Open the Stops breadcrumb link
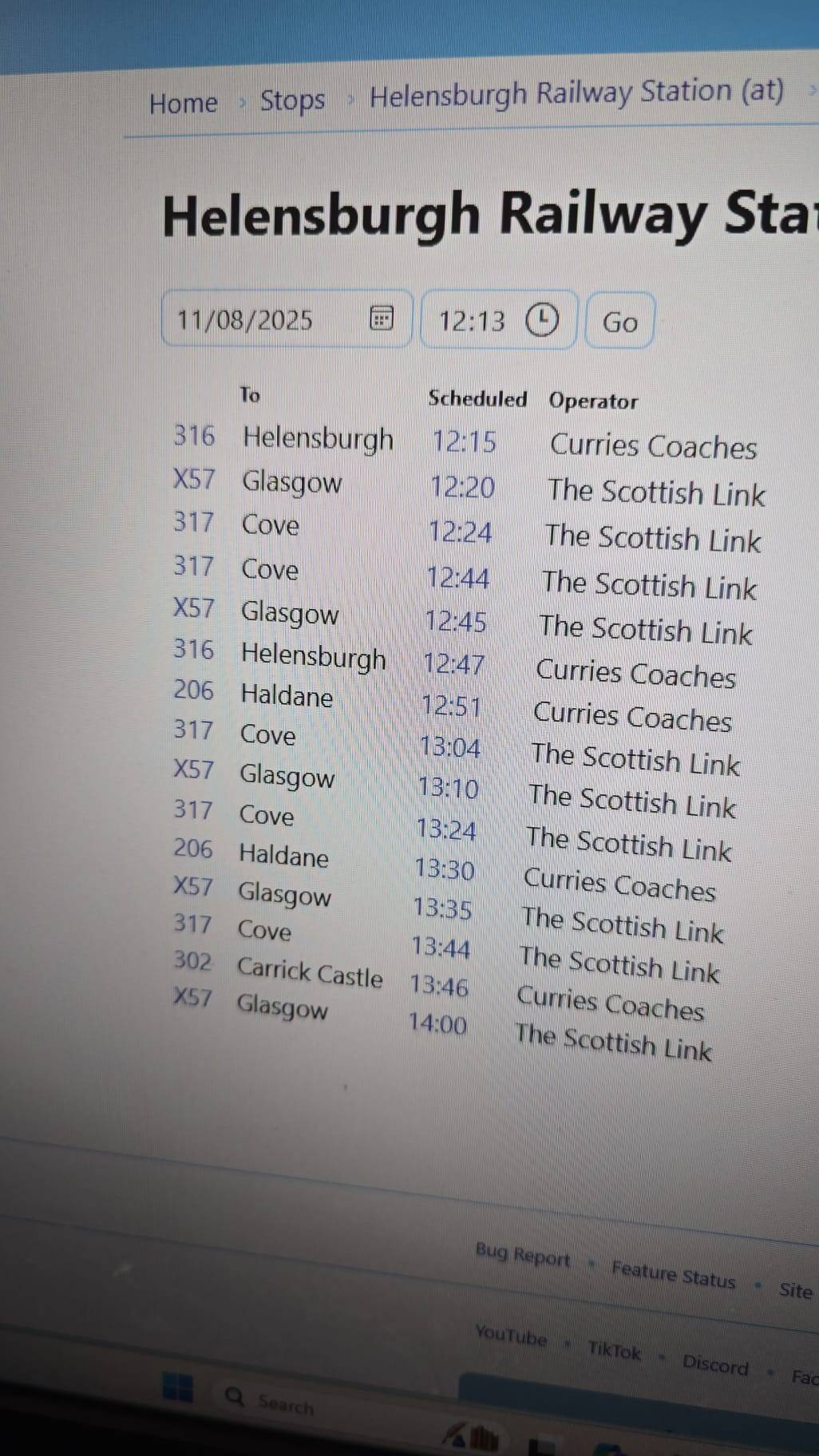This screenshot has height=1456, width=819. tap(292, 101)
